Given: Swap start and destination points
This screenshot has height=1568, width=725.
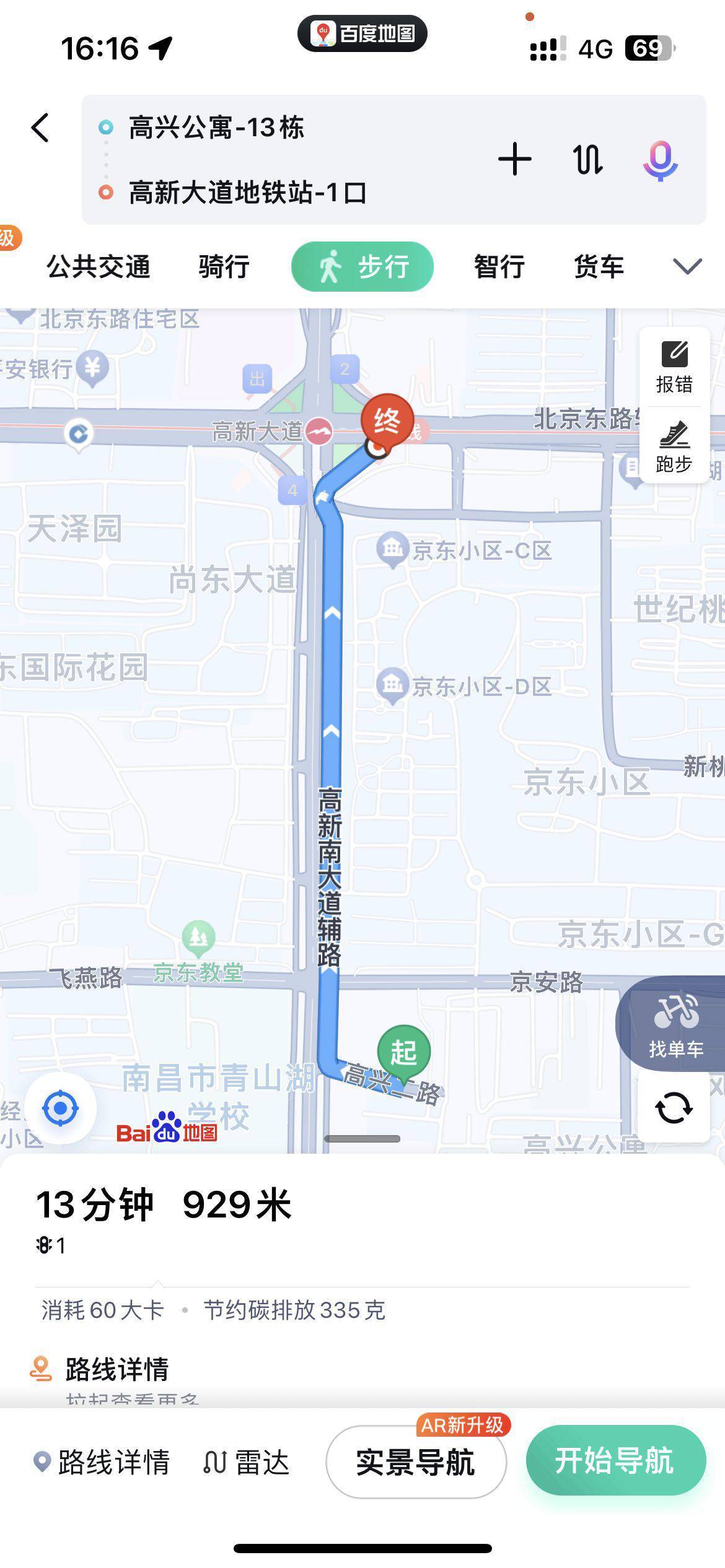Looking at the screenshot, I should (x=587, y=160).
